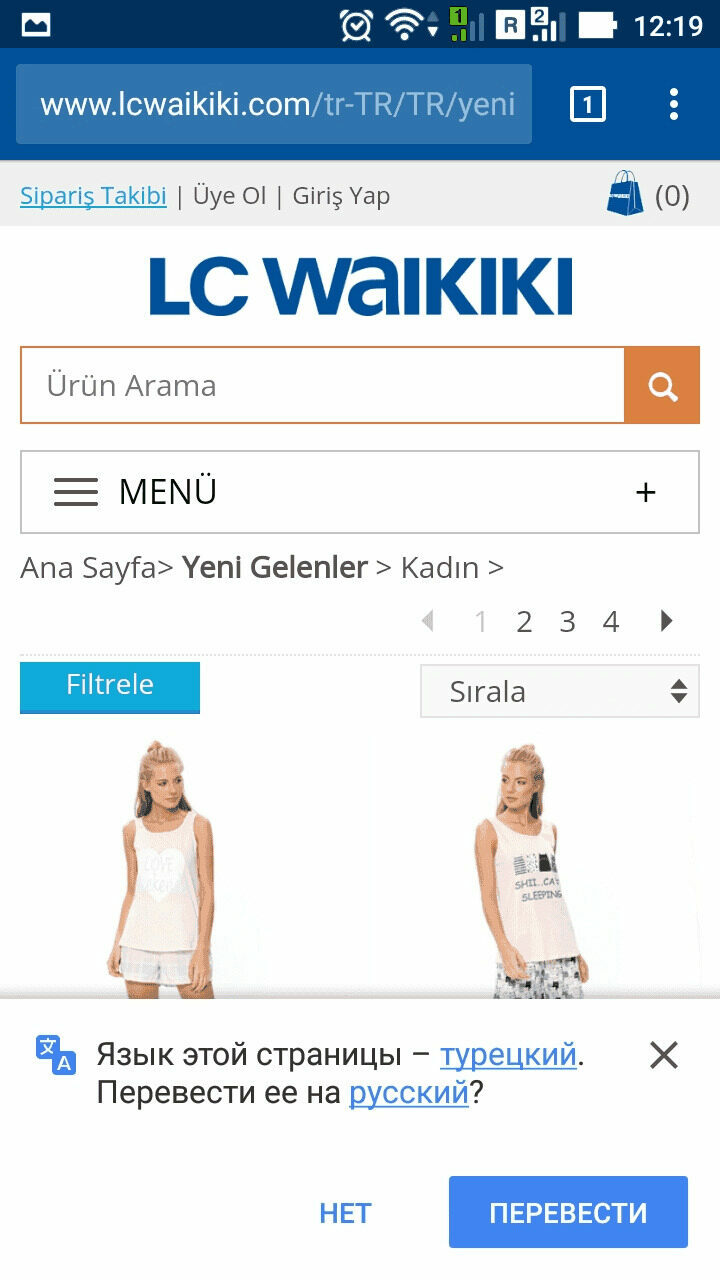Screen dimensions: 720x1280
Task: Open the Filtrele filter button
Action: point(110,686)
